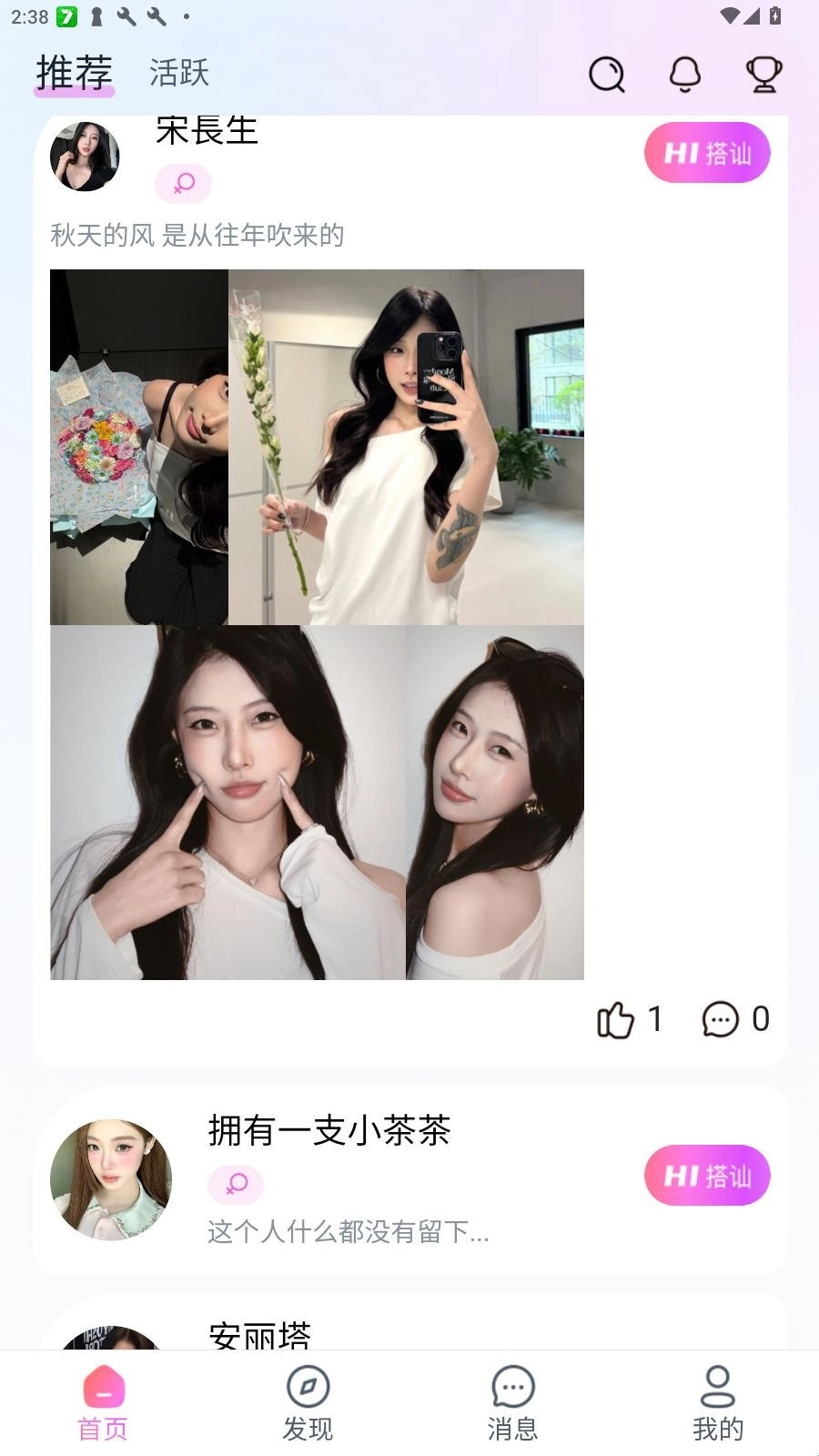This screenshot has height=1456, width=819.
Task: Open 宋長生's profile avatar
Action: click(x=85, y=157)
